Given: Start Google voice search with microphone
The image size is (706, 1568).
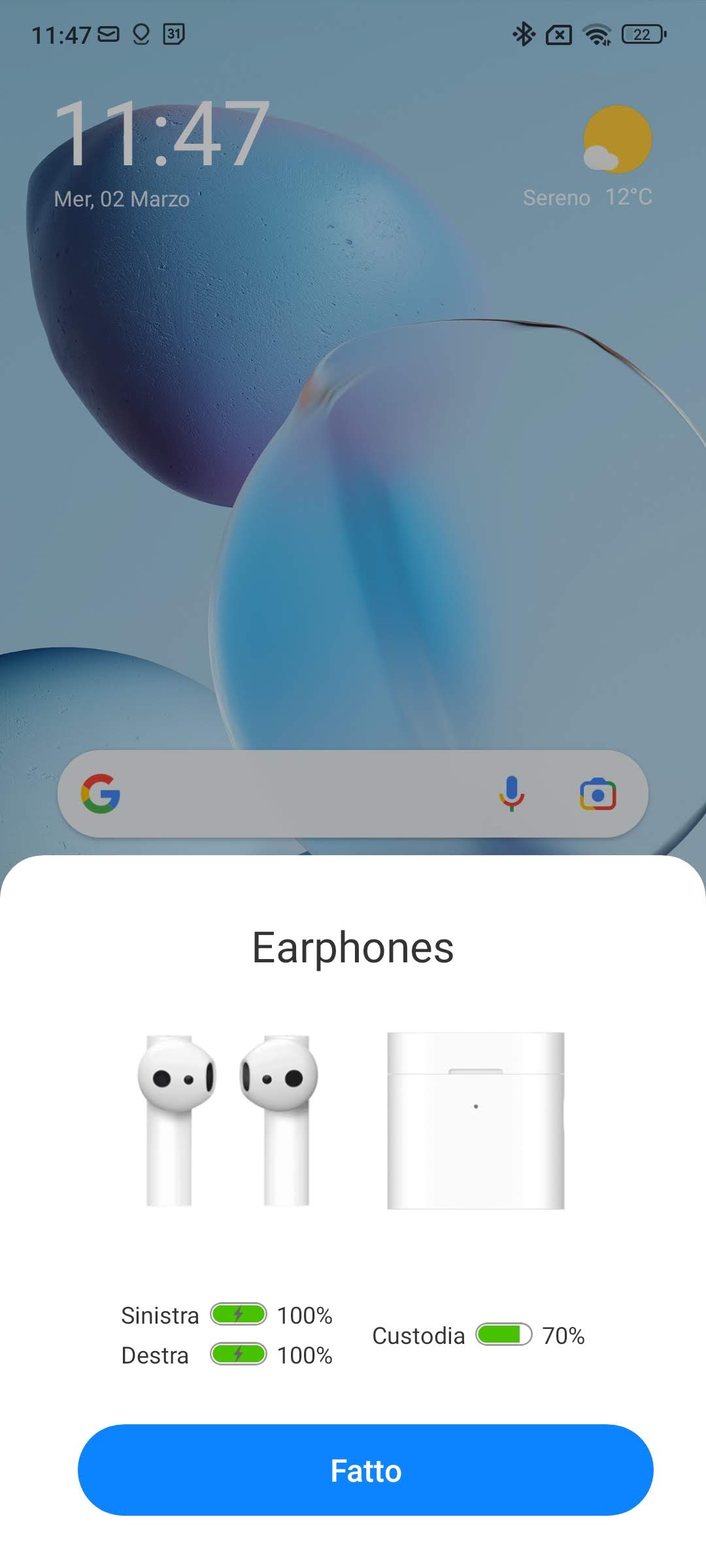Looking at the screenshot, I should pyautogui.click(x=512, y=794).
